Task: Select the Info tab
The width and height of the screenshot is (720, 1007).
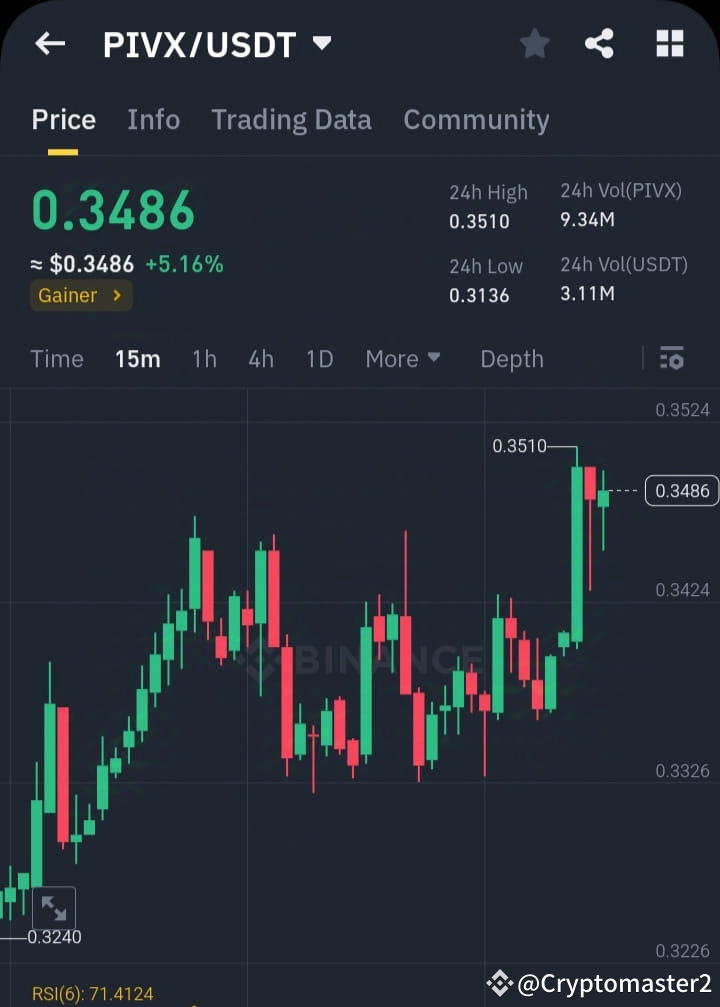Action: point(153,119)
